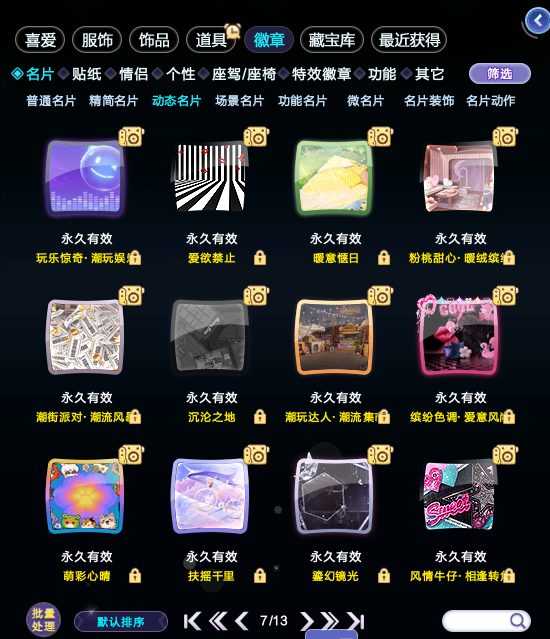The image size is (550, 639).
Task: Open 批量处理 batch processing
Action: point(43,620)
